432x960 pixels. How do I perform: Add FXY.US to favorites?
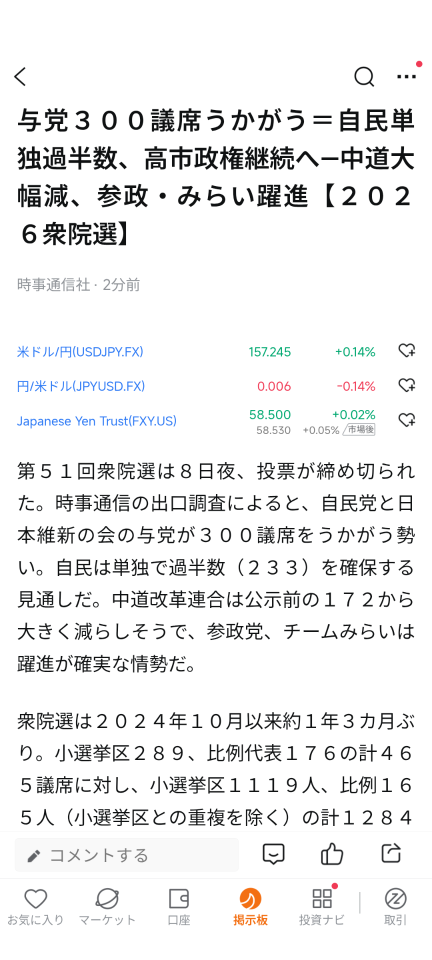(x=407, y=421)
